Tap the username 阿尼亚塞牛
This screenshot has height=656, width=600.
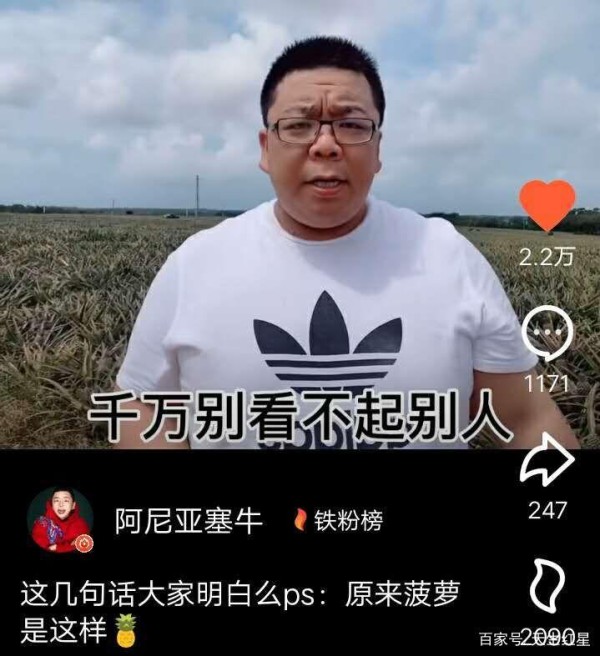(x=188, y=521)
